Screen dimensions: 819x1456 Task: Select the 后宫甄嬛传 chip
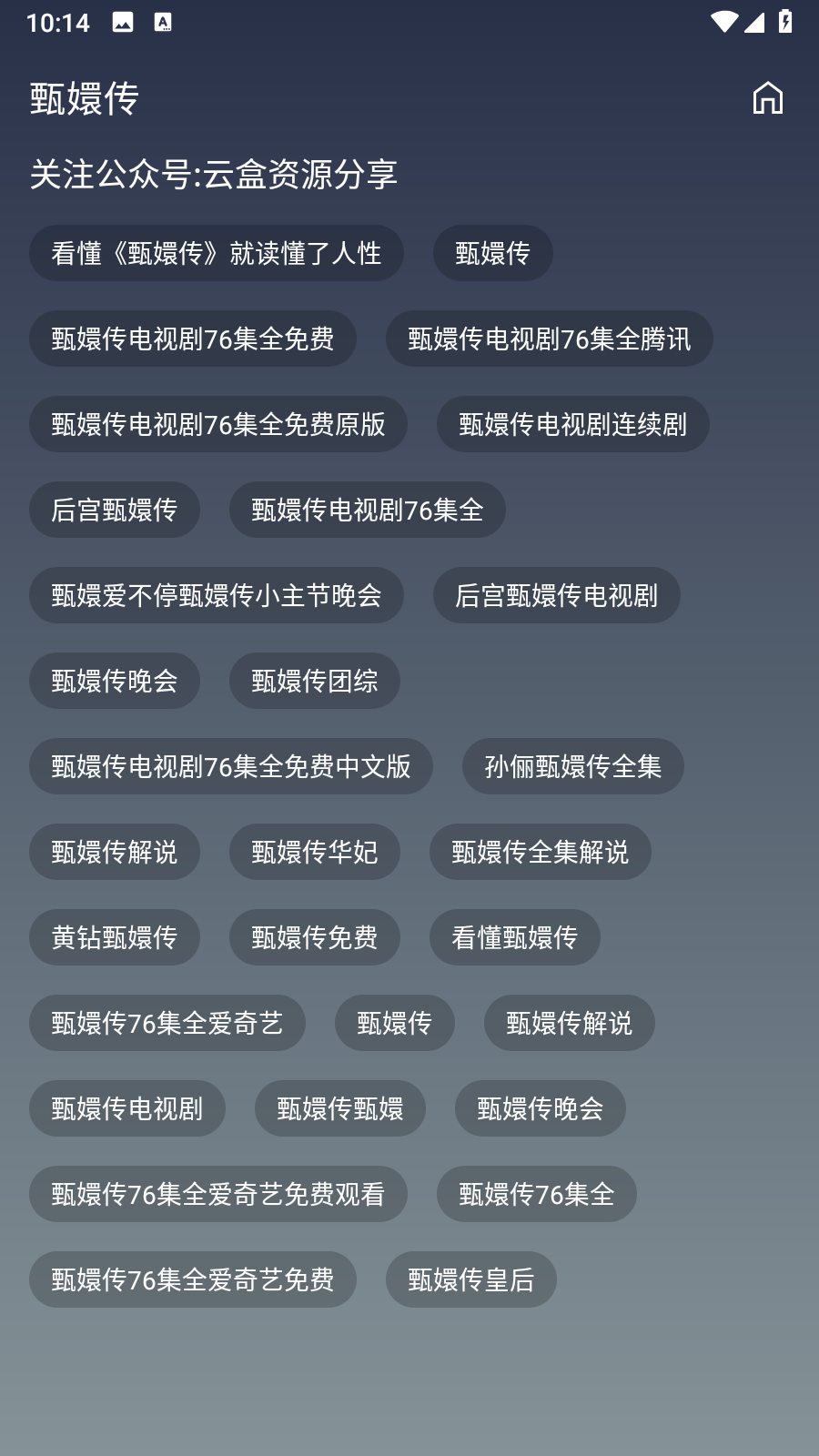pyautogui.click(x=114, y=510)
